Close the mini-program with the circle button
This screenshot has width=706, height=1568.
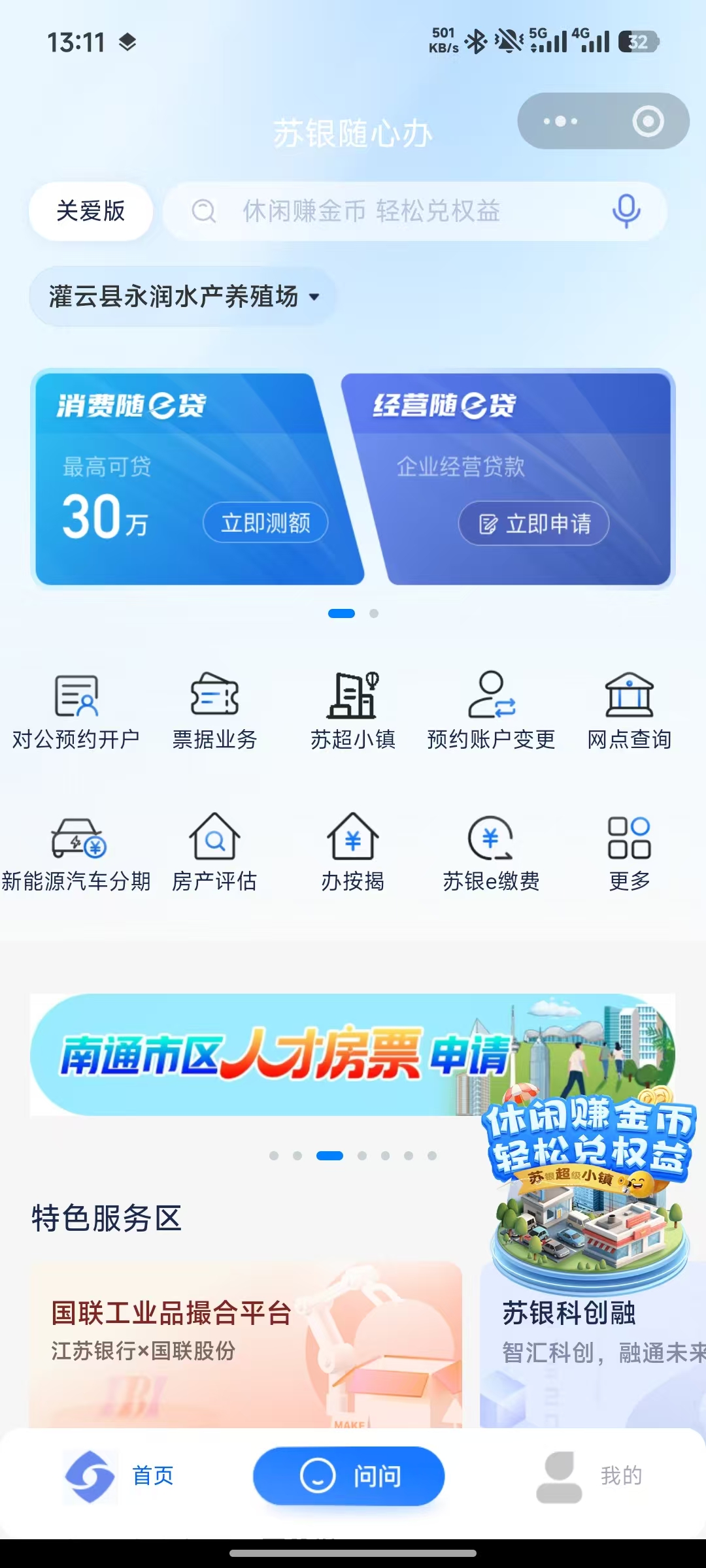(x=648, y=121)
